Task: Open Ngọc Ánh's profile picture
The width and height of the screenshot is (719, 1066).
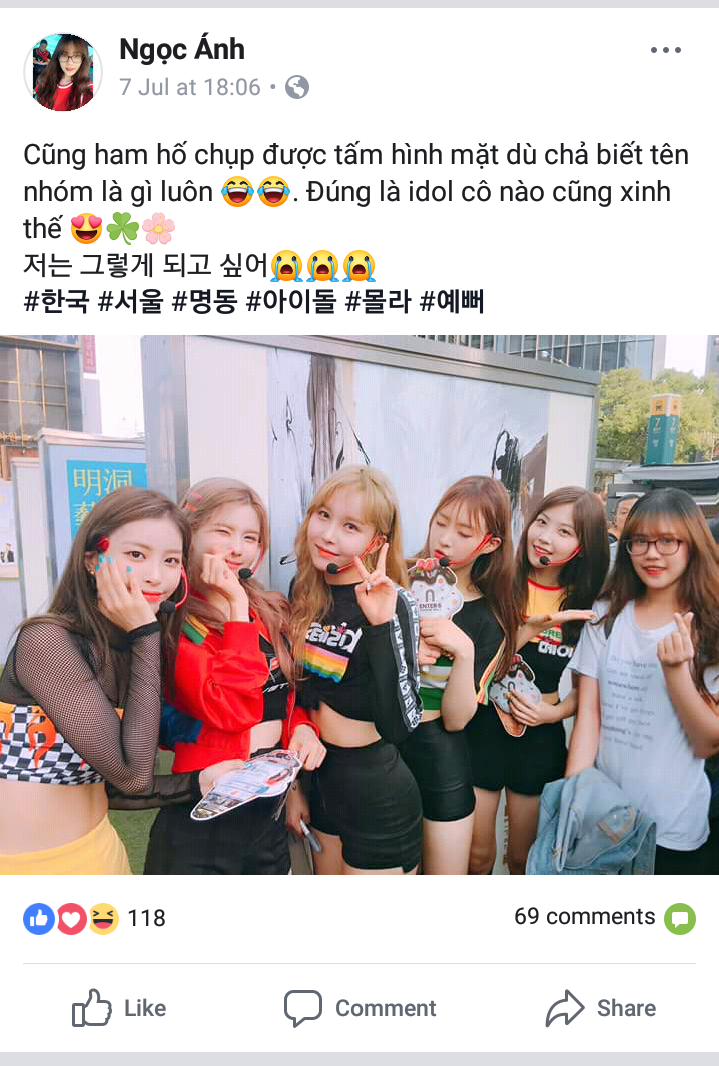Action: 63,72
